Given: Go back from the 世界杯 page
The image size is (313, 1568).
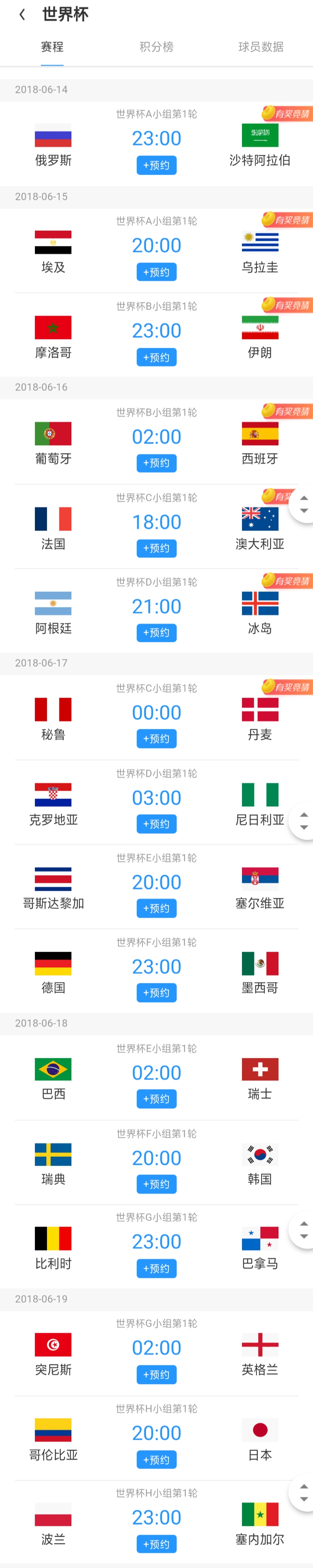Looking at the screenshot, I should coord(22,14).
